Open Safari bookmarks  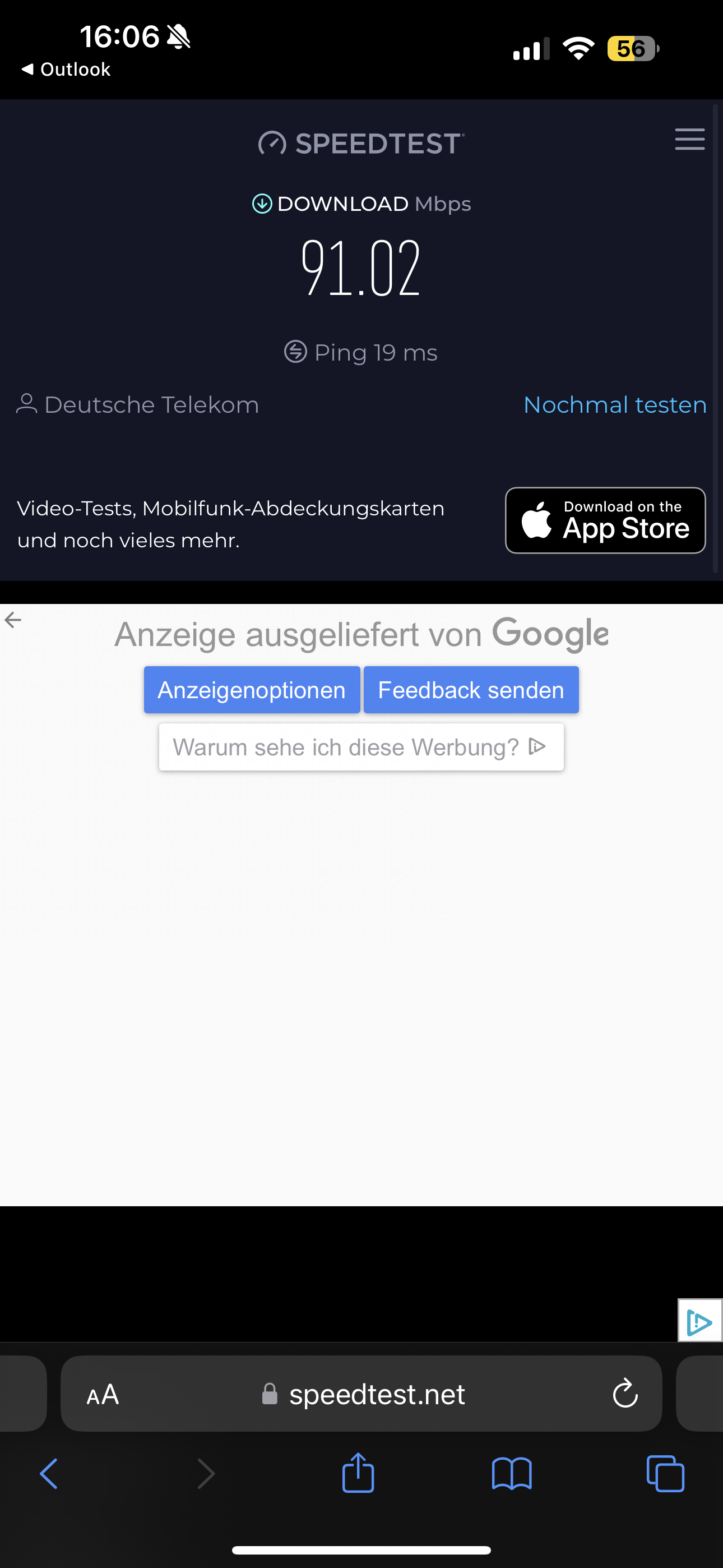pos(511,1474)
